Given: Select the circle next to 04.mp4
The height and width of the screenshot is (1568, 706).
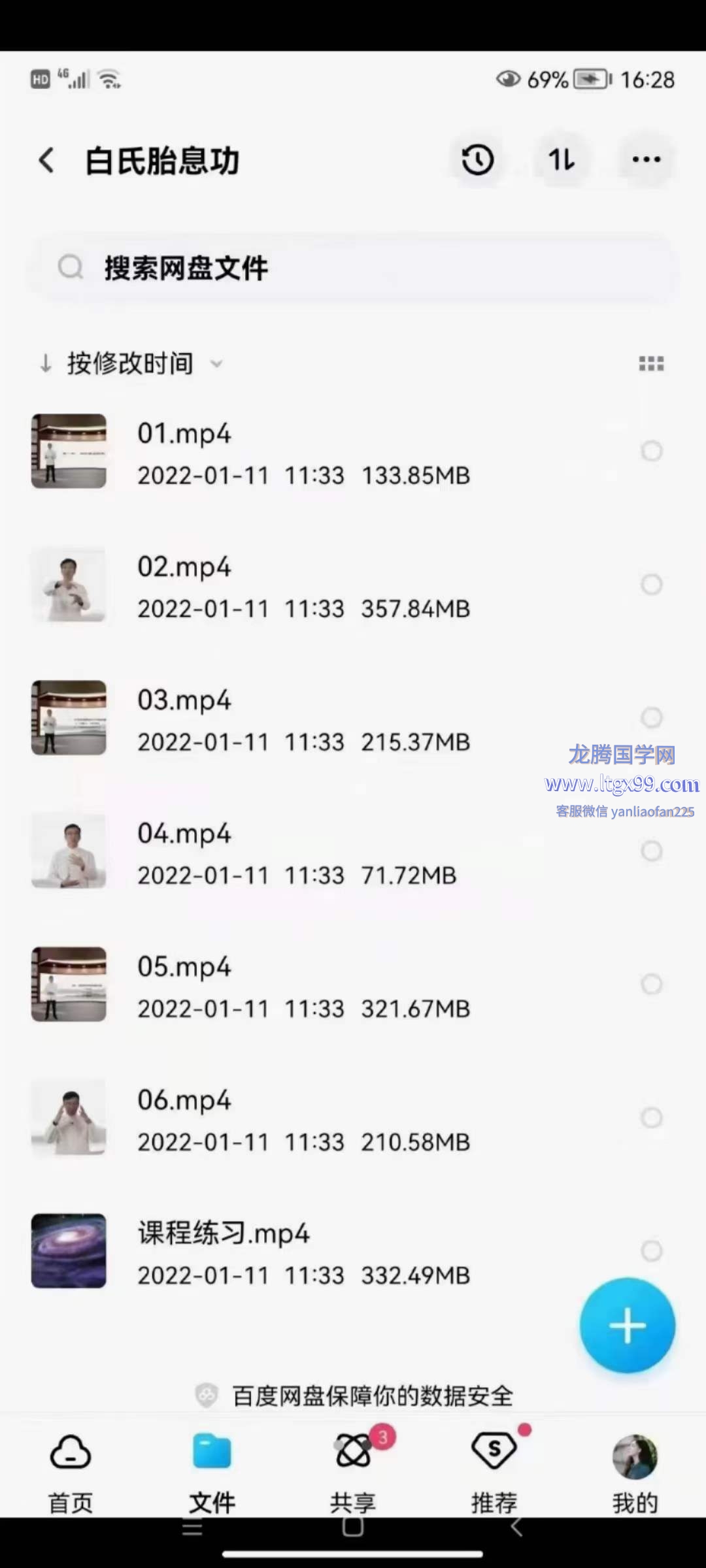Looking at the screenshot, I should point(651,851).
